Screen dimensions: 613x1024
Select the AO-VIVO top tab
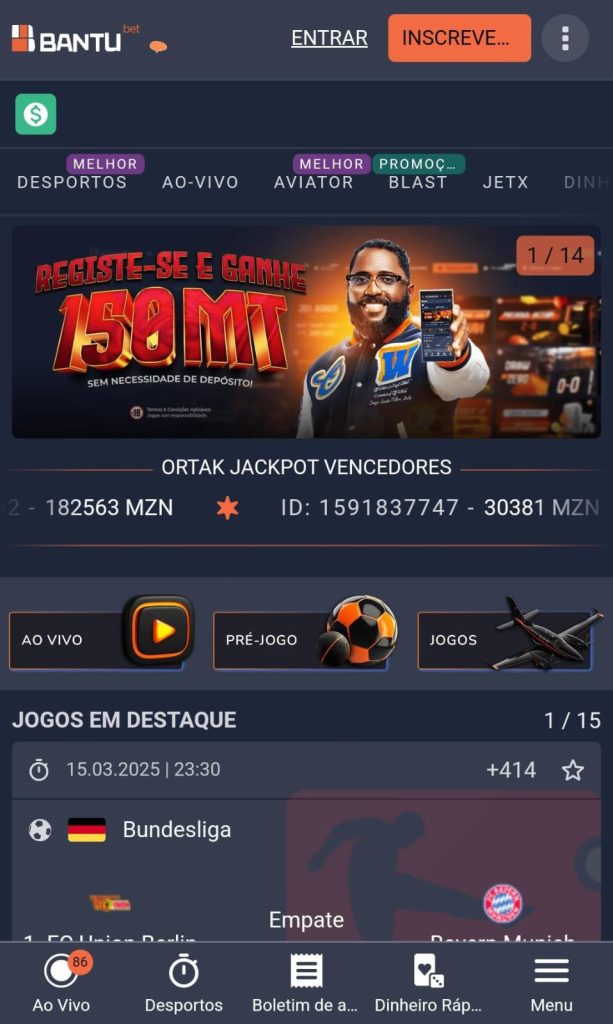[x=200, y=182]
